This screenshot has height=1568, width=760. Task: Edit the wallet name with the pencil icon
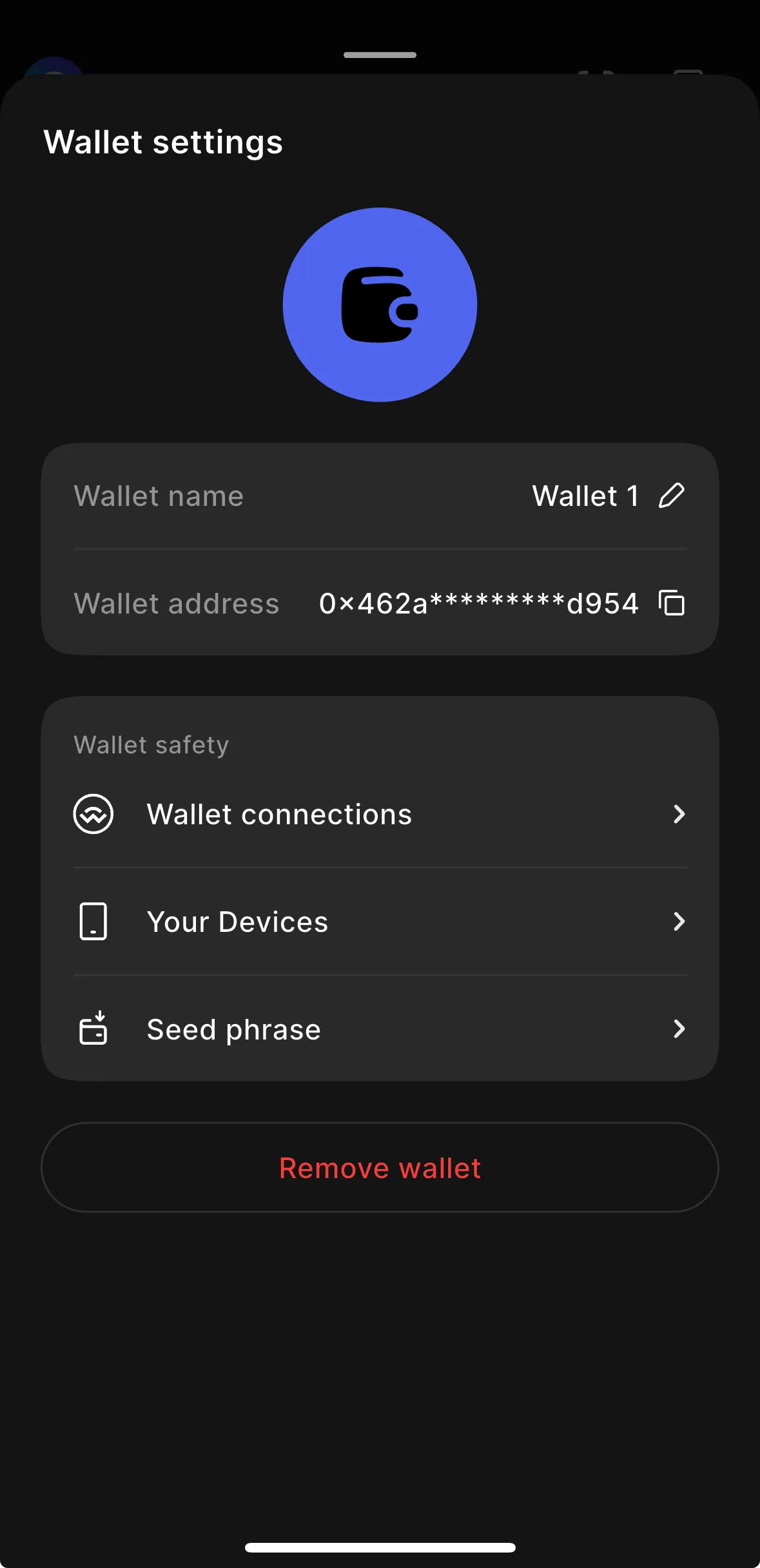pyautogui.click(x=671, y=496)
